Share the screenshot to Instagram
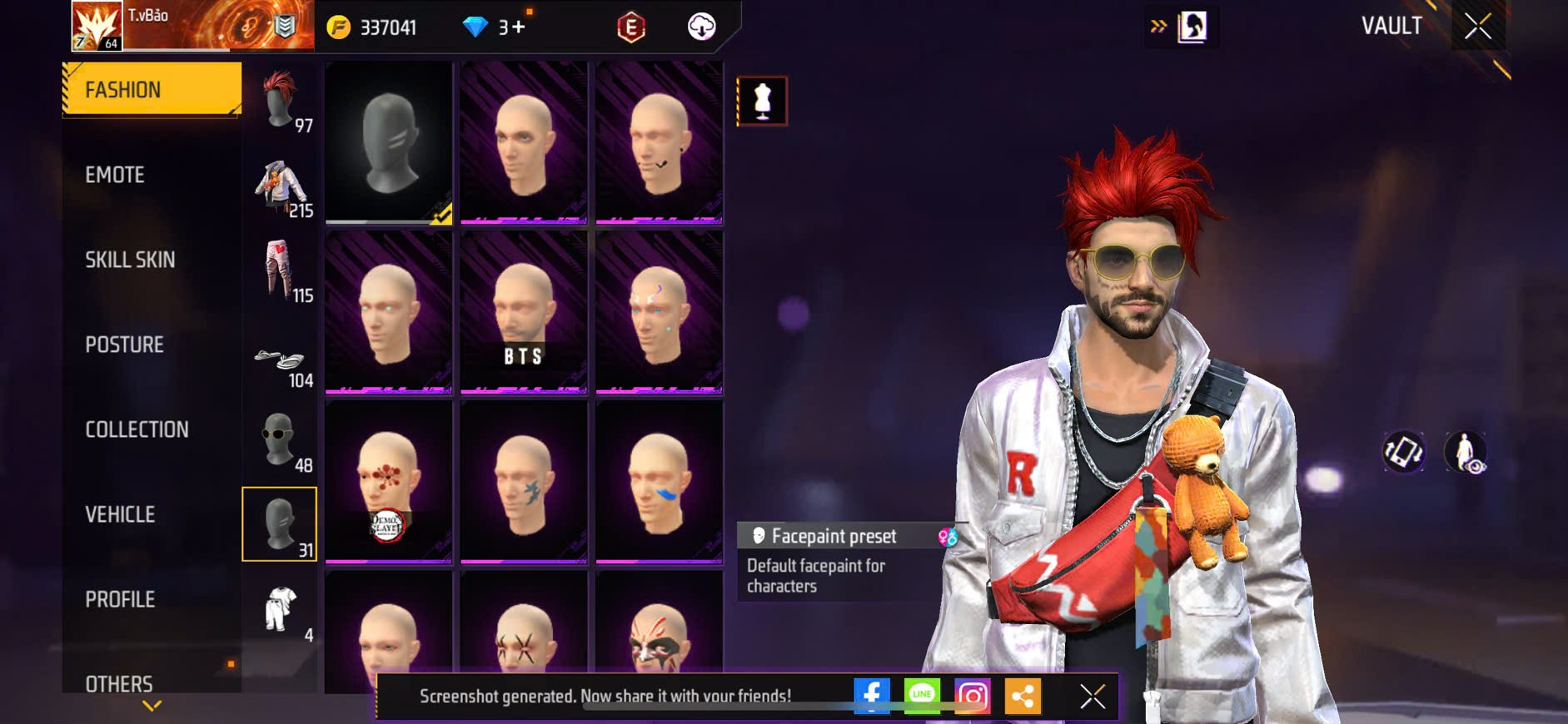Screen dimensions: 1568x724 (x=972, y=696)
